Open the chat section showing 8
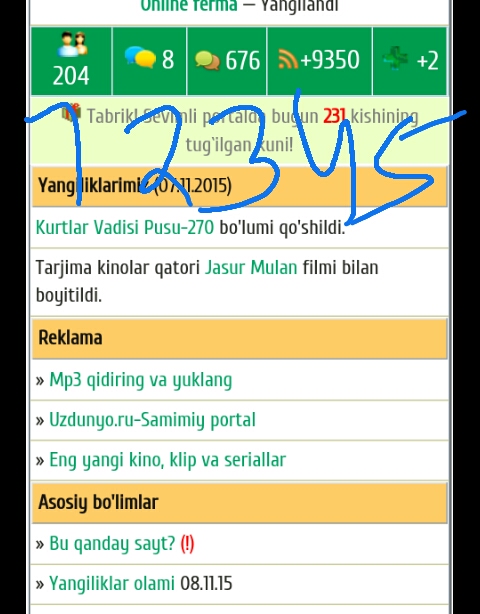 149,61
